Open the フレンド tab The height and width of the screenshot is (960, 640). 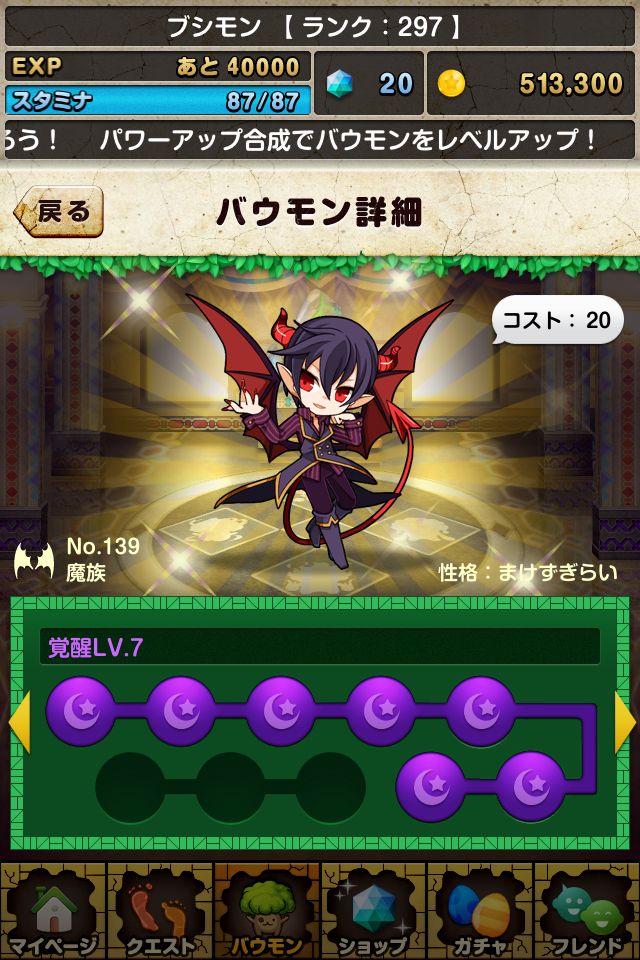click(586, 911)
